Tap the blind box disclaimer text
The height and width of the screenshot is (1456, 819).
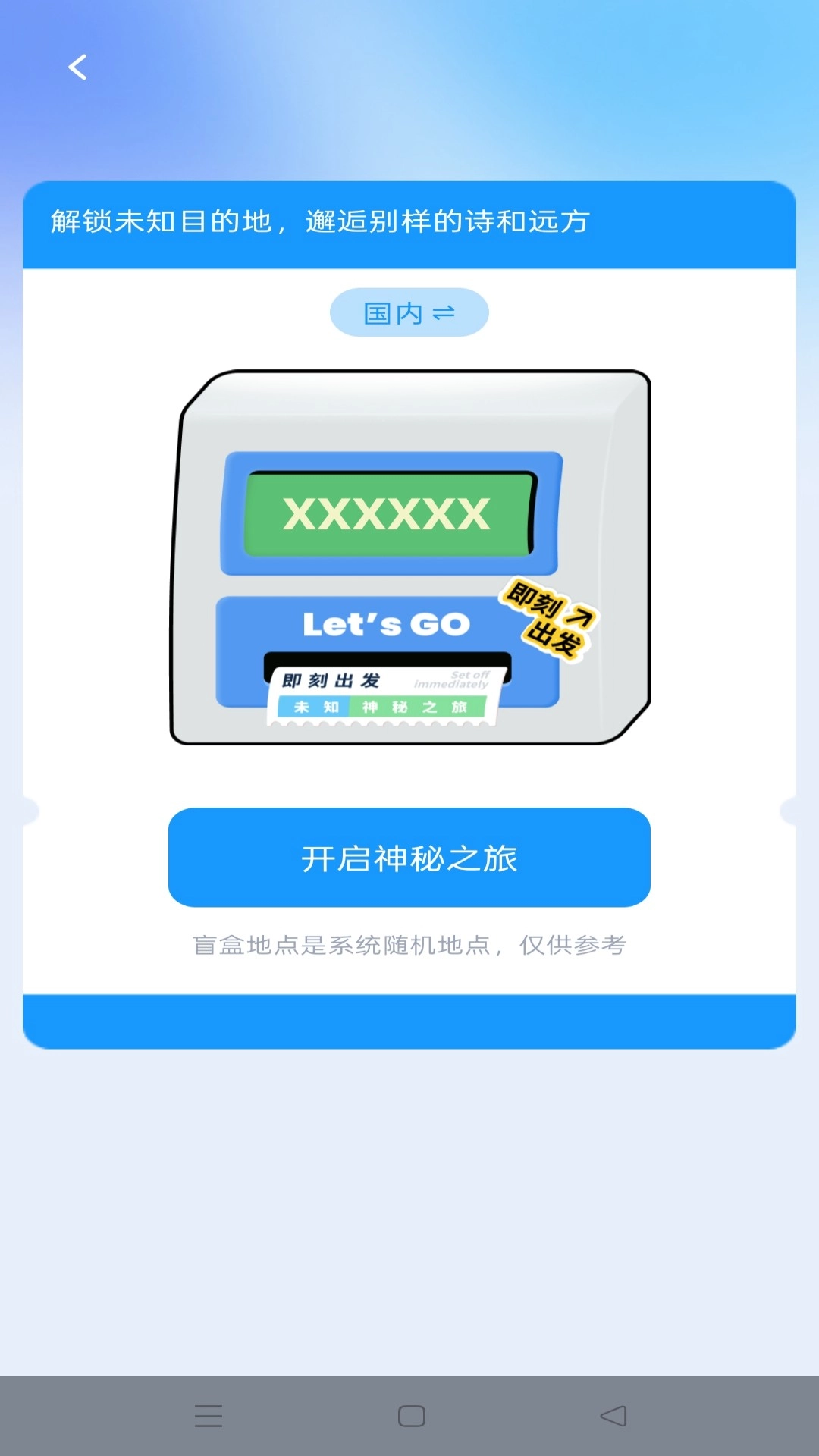coord(409,945)
